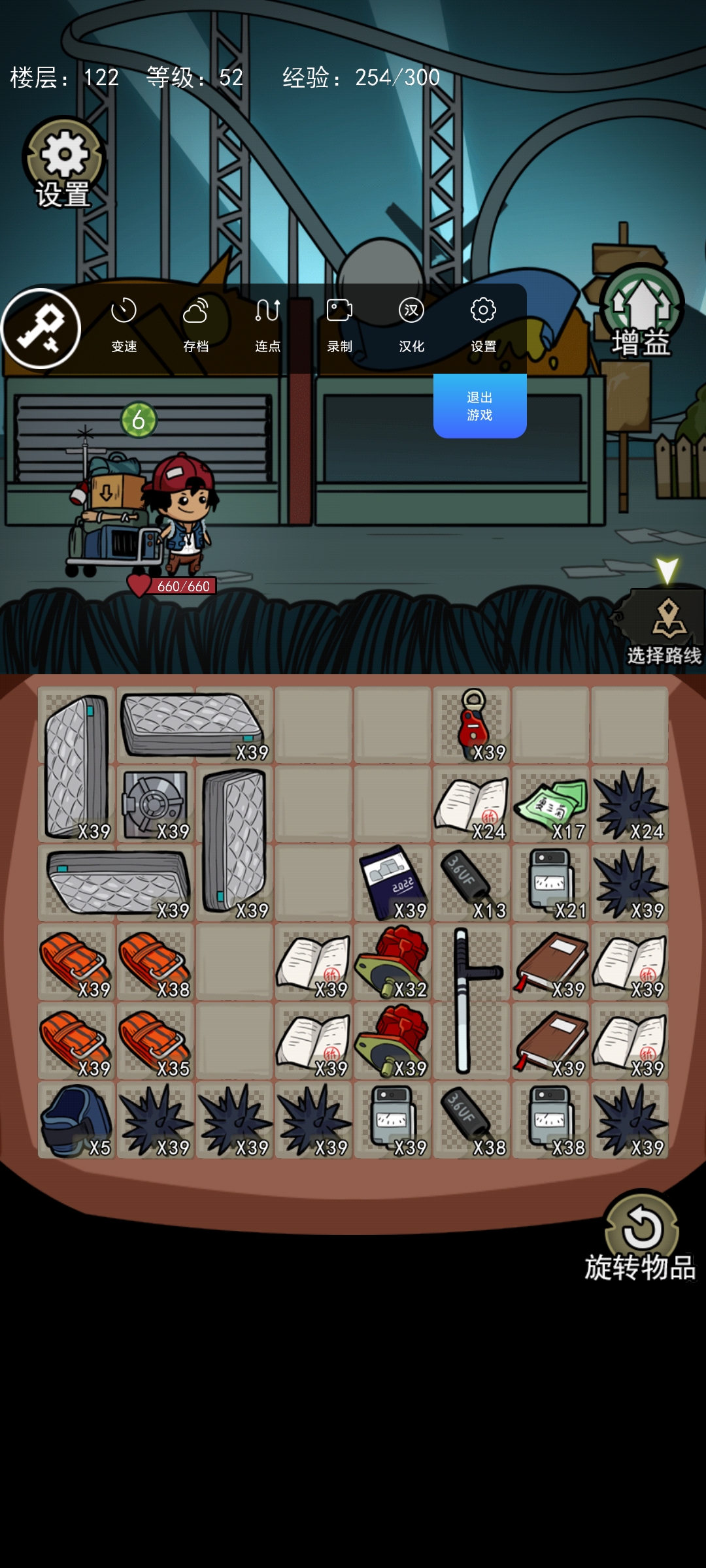The image size is (706, 1568).
Task: Tap the 退出游戏 button
Action: click(479, 406)
